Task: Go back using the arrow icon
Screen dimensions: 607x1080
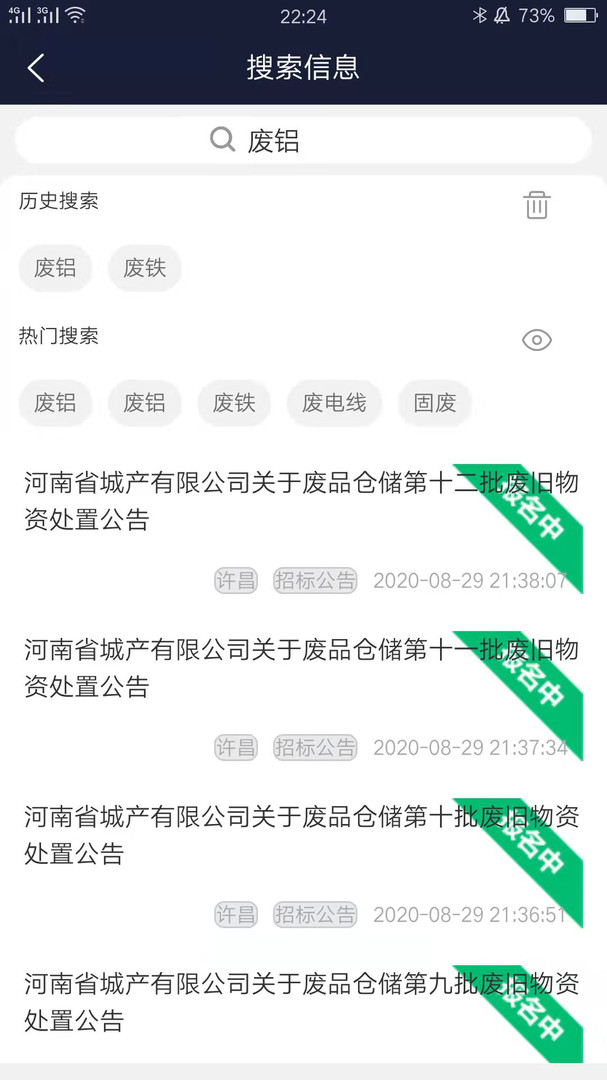Action: click(36, 68)
